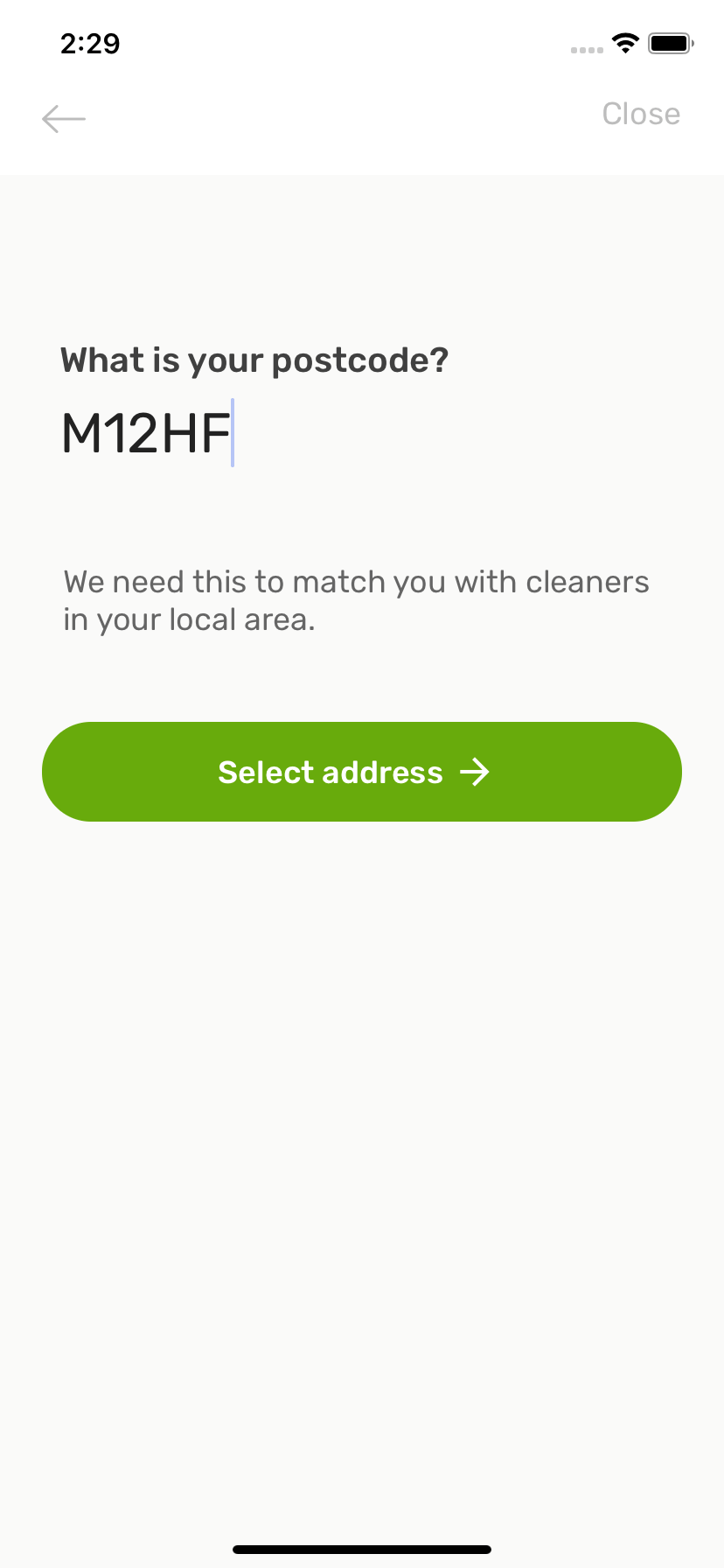This screenshot has width=724, height=1568.
Task: Click the Close link at top right
Action: pos(640,113)
